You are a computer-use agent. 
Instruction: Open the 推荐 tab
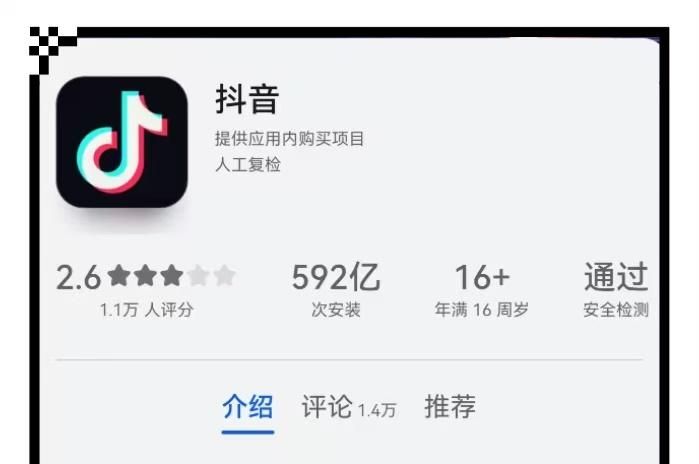(449, 407)
